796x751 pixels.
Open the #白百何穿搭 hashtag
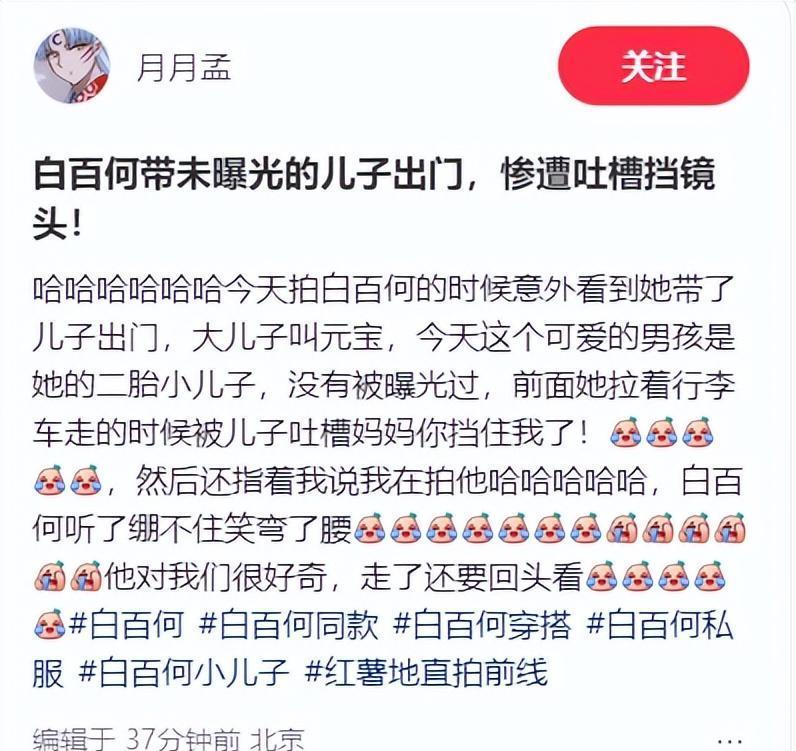[x=482, y=624]
